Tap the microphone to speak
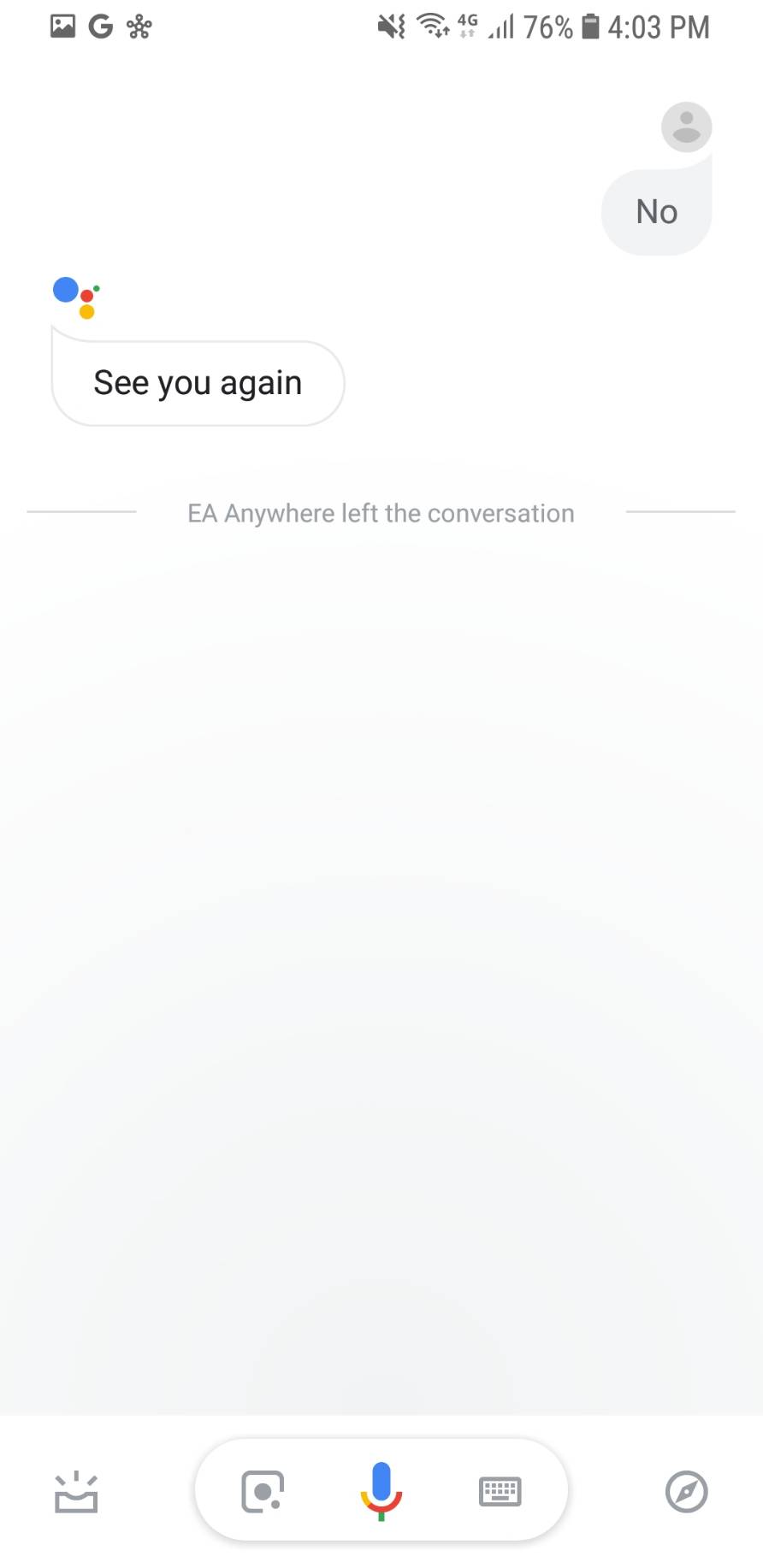Screen dimensions: 763x1568 click(x=381, y=1491)
